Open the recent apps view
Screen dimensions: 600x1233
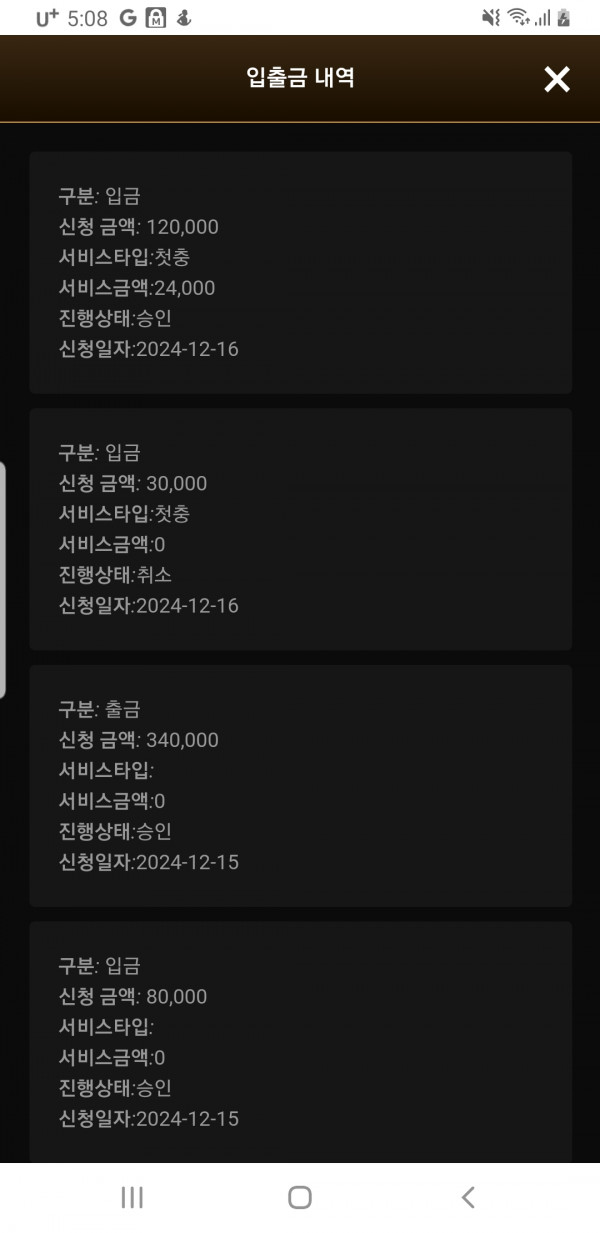(x=132, y=1197)
